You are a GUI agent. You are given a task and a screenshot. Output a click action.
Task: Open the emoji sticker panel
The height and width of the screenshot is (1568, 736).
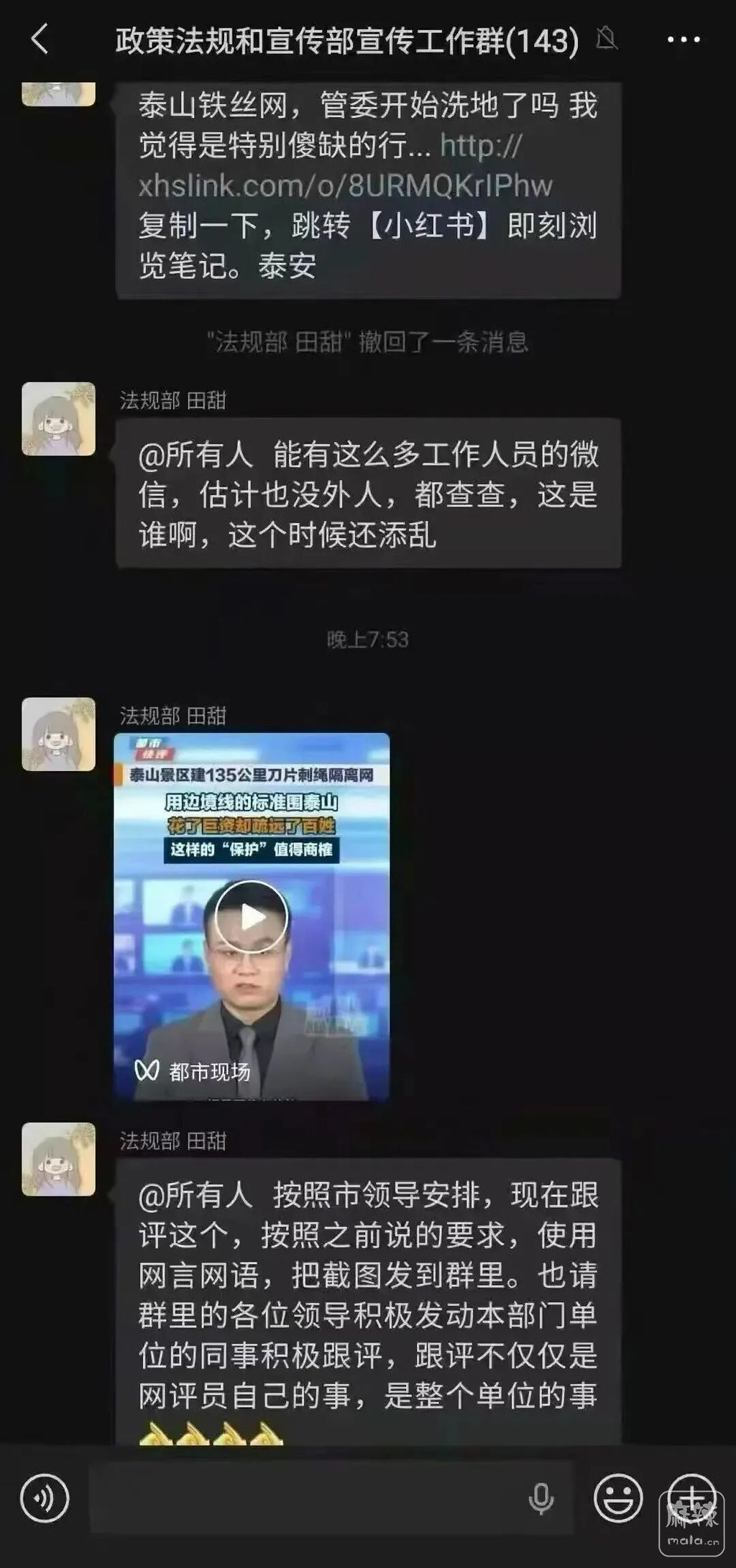617,1498
